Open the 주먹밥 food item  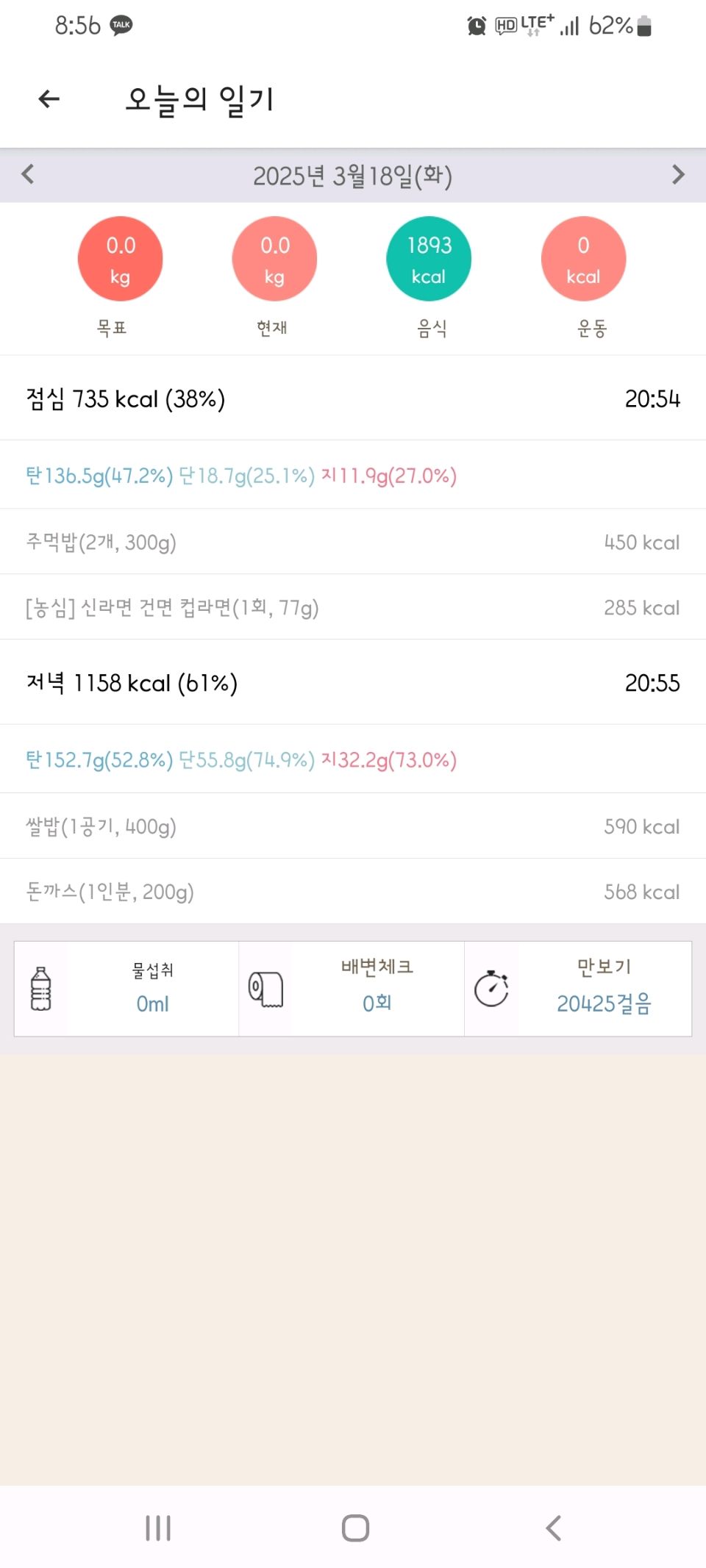click(x=353, y=542)
